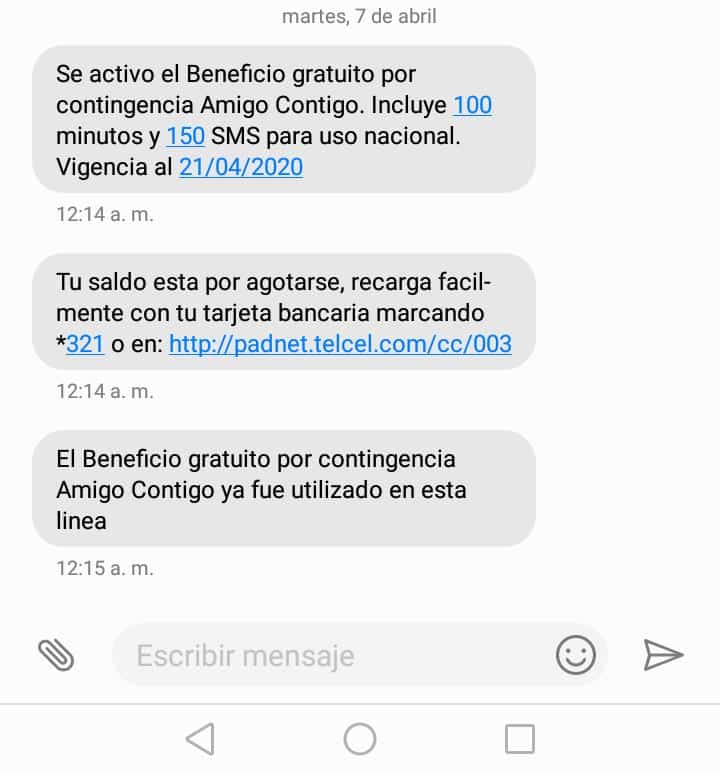Open the padnet.telcel.com/cc/003 link
720x775 pixels.
(340, 345)
